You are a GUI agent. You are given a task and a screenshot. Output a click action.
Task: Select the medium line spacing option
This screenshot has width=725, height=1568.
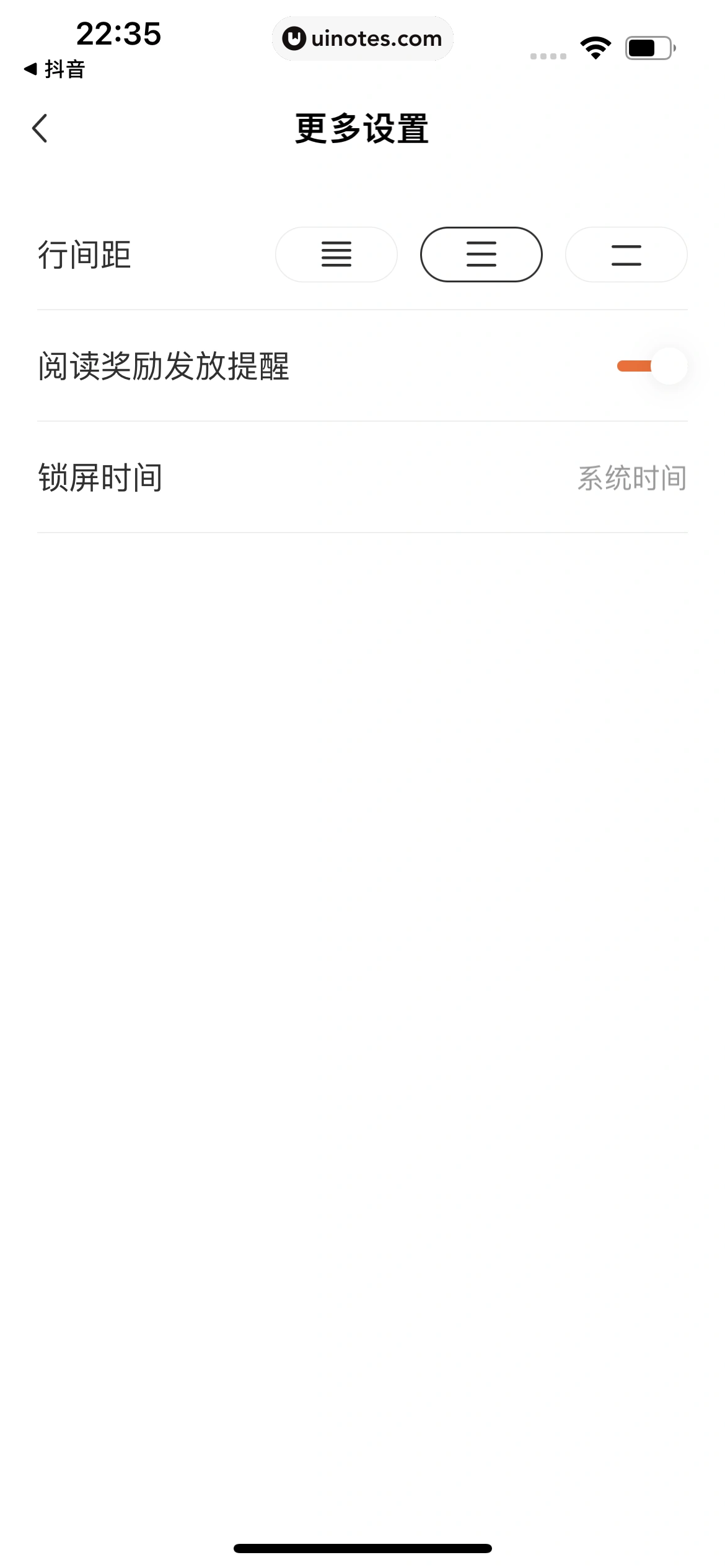click(481, 255)
